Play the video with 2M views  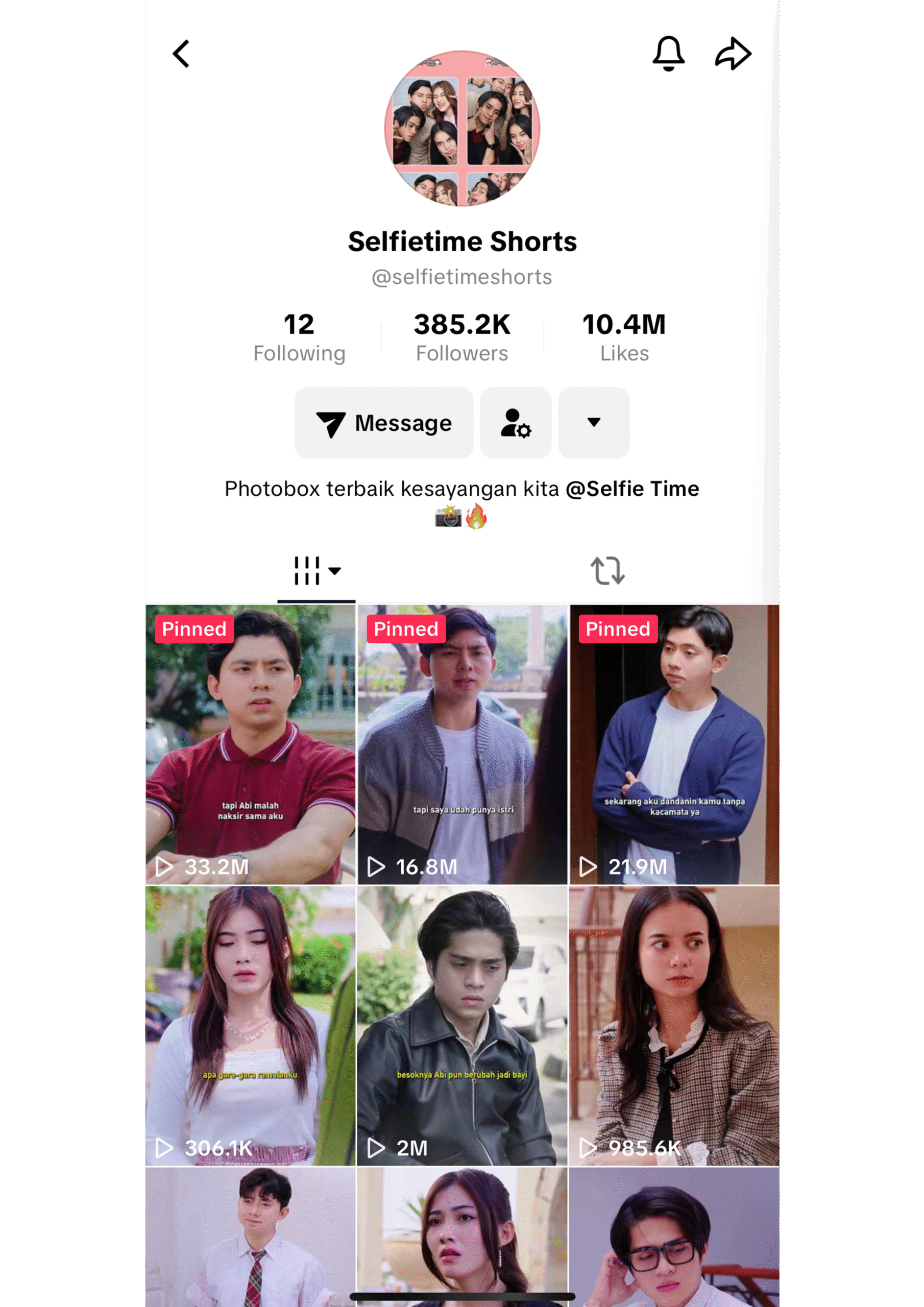tap(463, 1026)
